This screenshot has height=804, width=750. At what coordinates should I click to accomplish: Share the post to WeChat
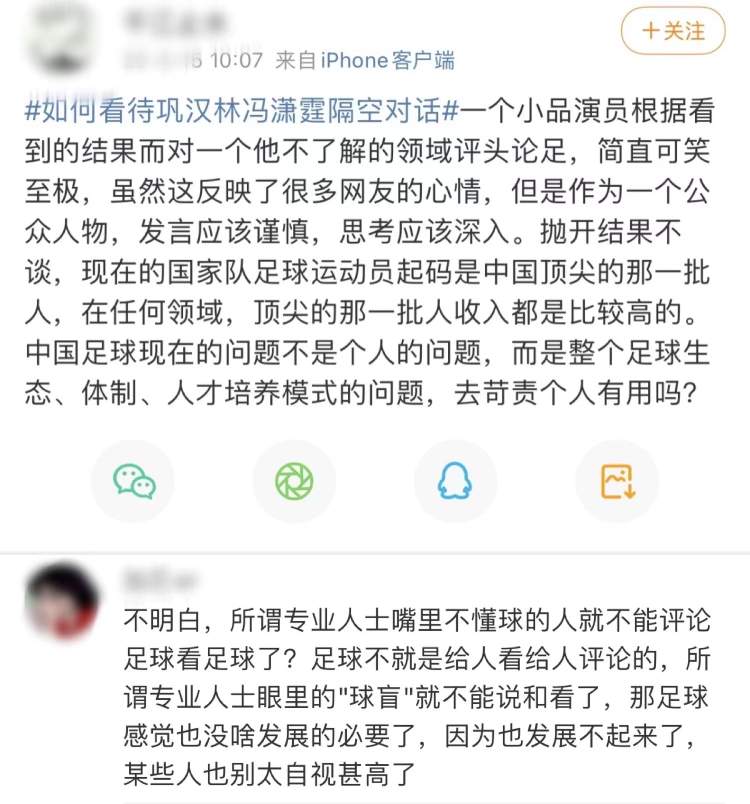point(134,481)
